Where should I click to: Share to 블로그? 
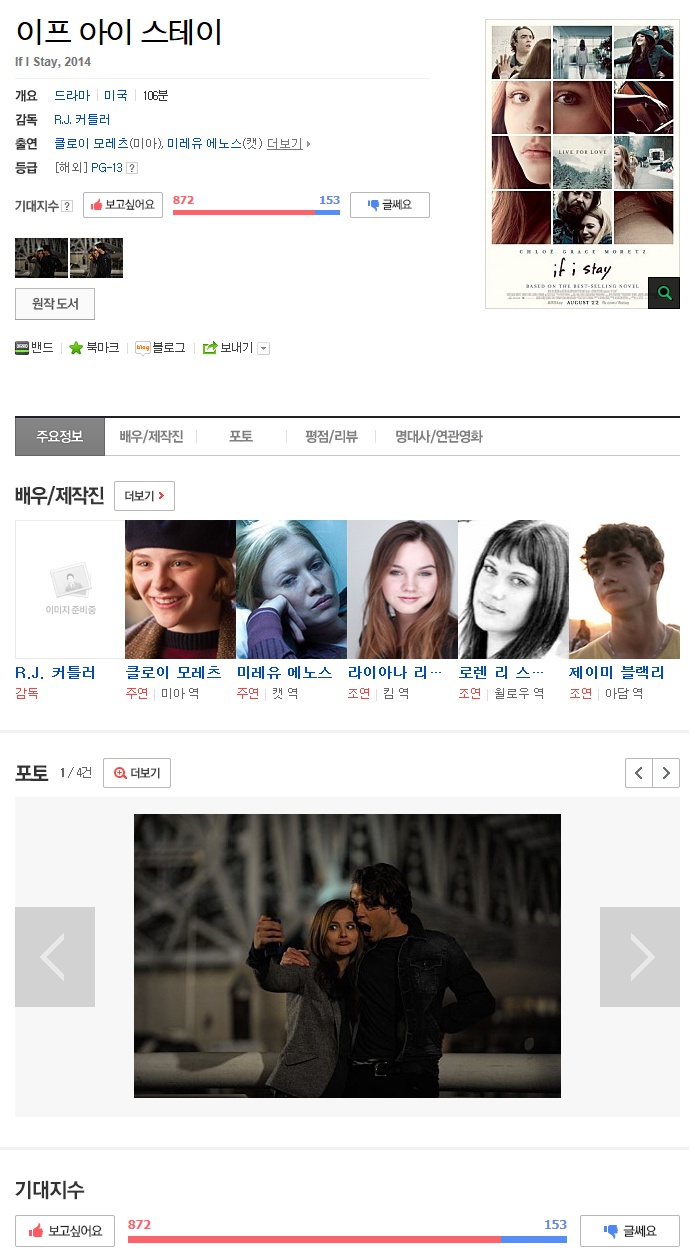pos(161,348)
